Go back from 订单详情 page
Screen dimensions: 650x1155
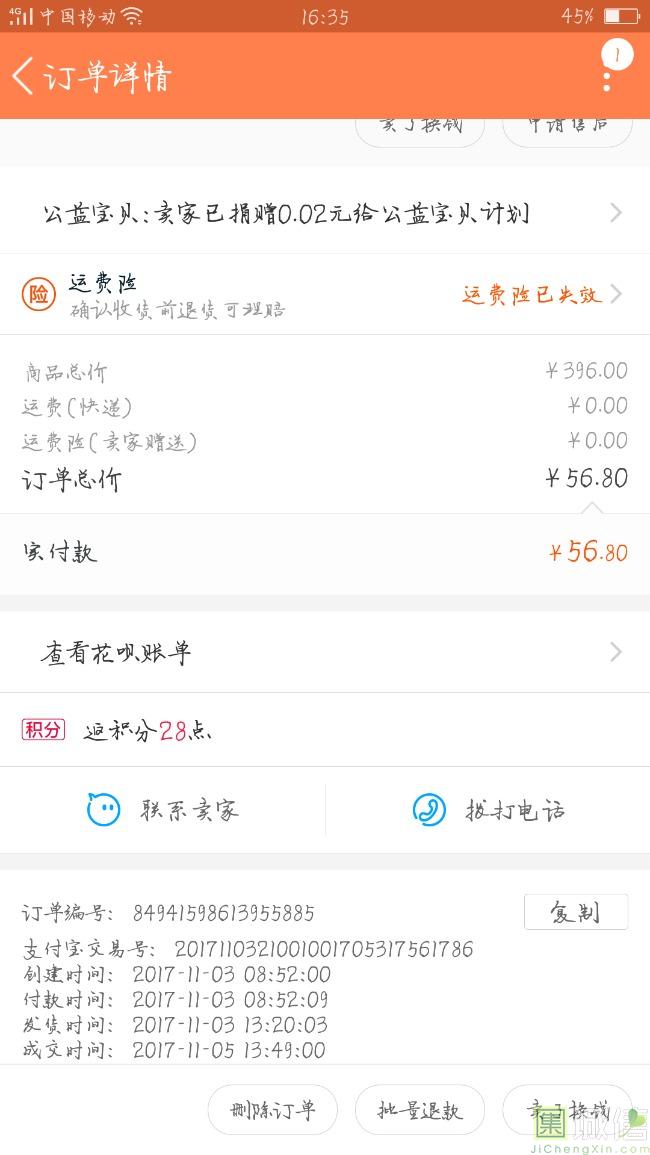click(x=24, y=76)
